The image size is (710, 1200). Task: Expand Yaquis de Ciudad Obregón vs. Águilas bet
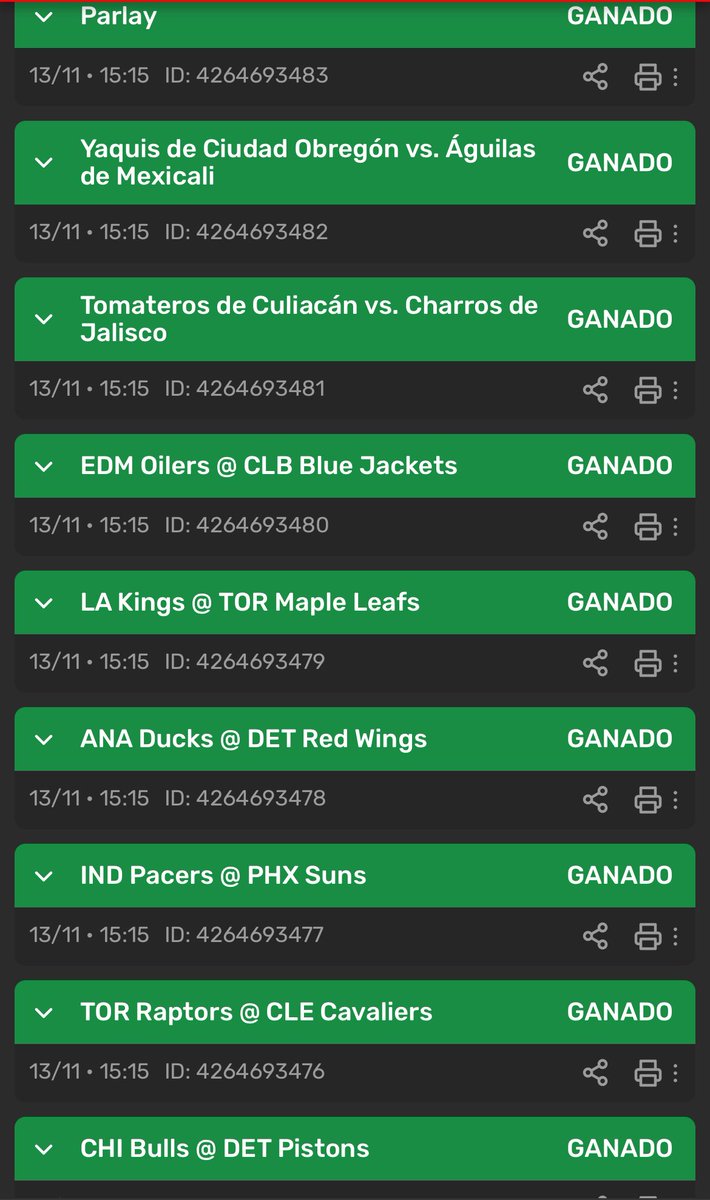(x=43, y=163)
